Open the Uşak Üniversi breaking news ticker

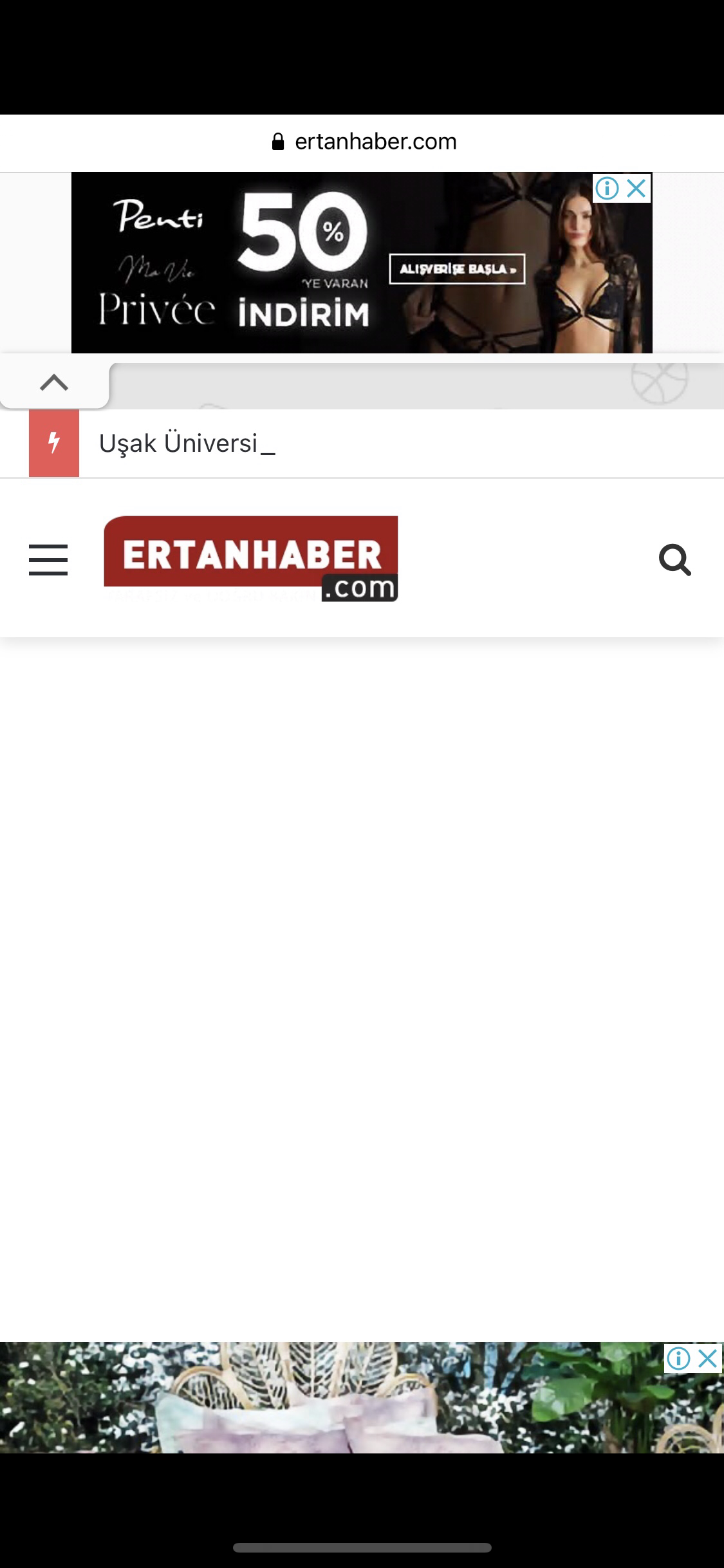point(187,443)
